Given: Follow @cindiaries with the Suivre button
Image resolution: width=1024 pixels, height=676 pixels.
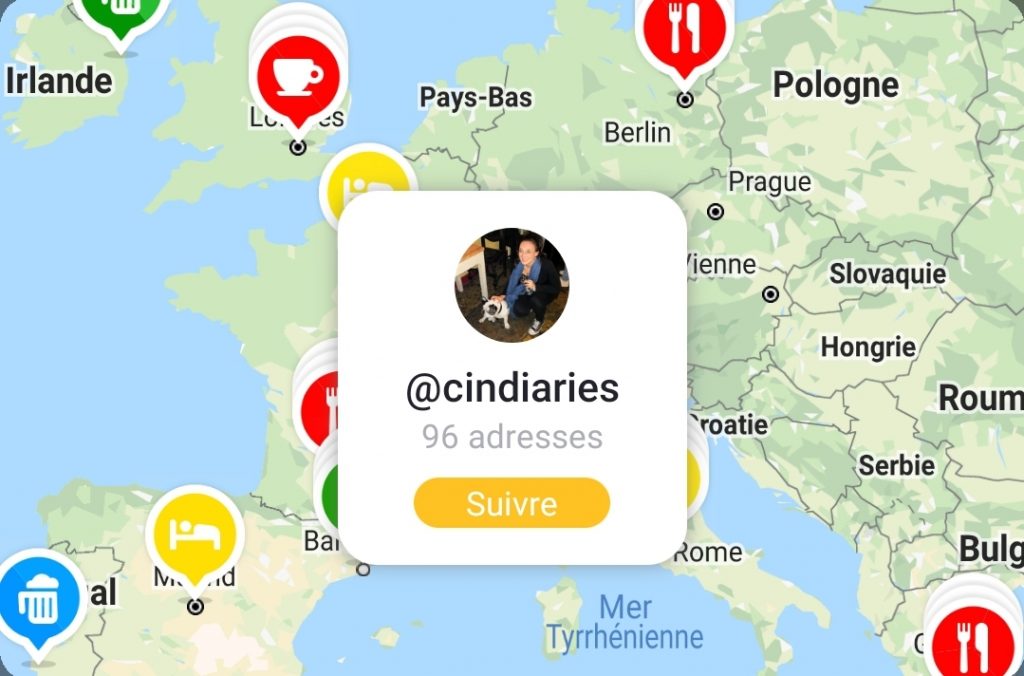Looking at the screenshot, I should click(x=511, y=503).
